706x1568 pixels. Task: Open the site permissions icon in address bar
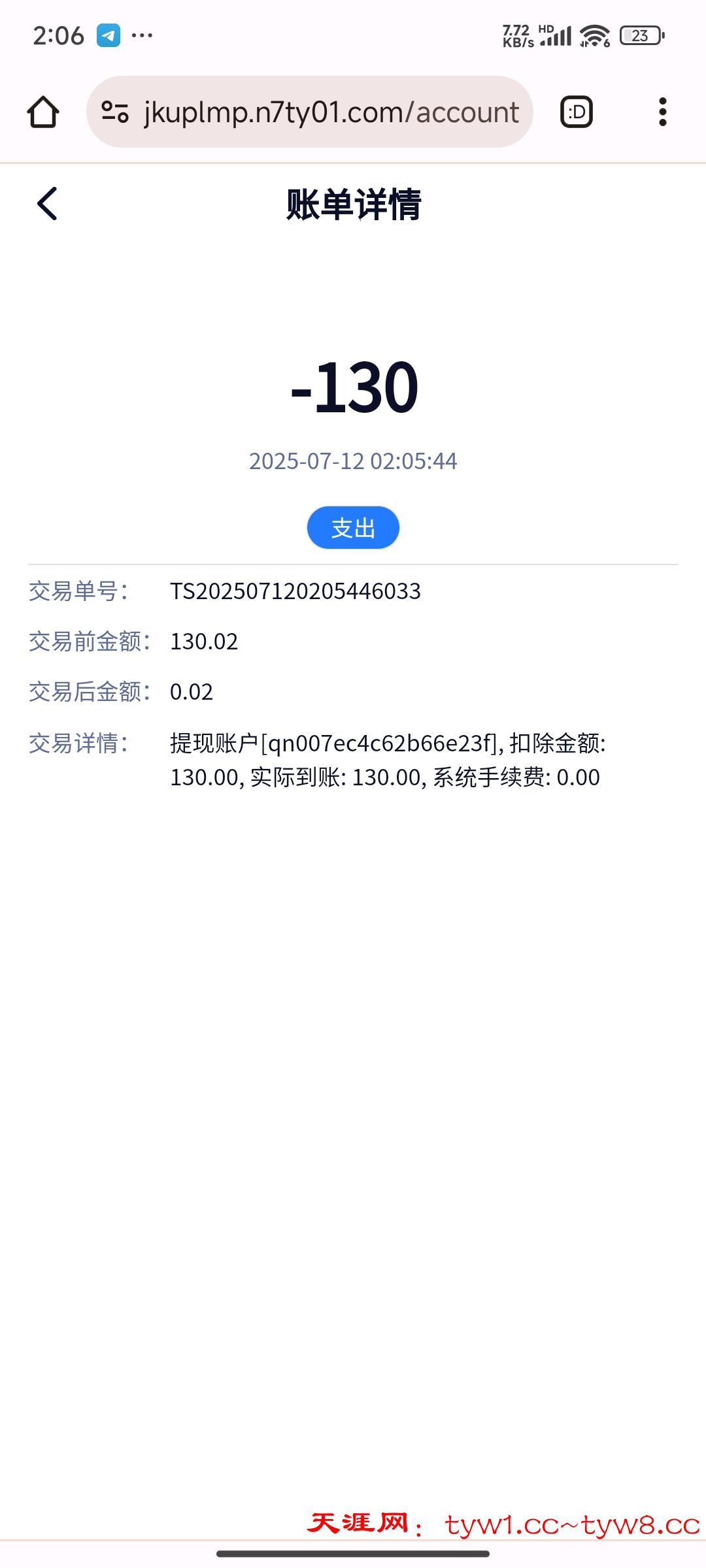coord(114,112)
